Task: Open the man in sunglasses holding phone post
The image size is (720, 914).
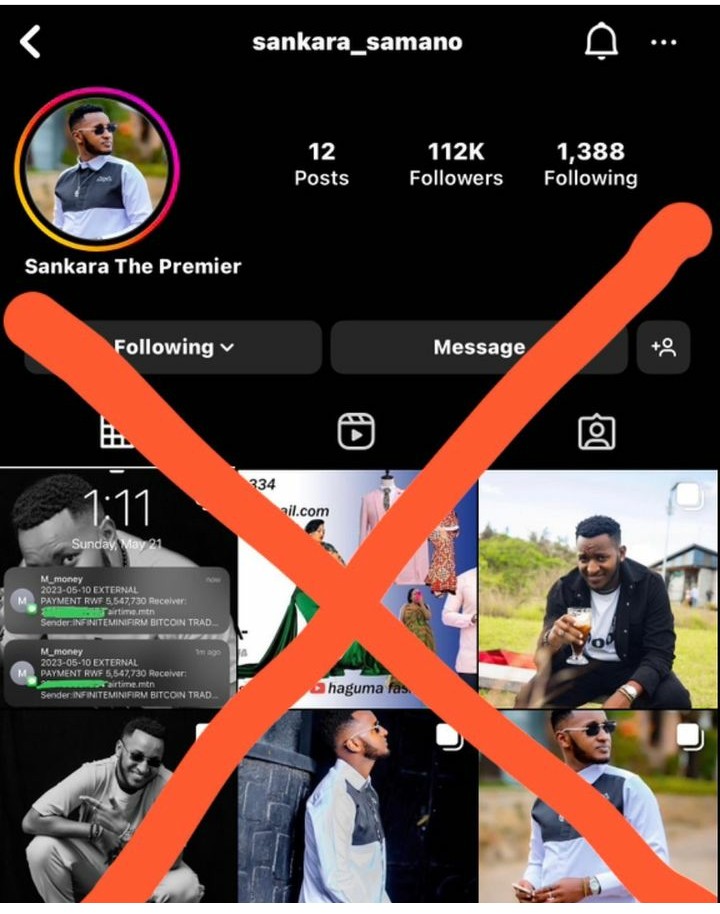Action: point(598,808)
